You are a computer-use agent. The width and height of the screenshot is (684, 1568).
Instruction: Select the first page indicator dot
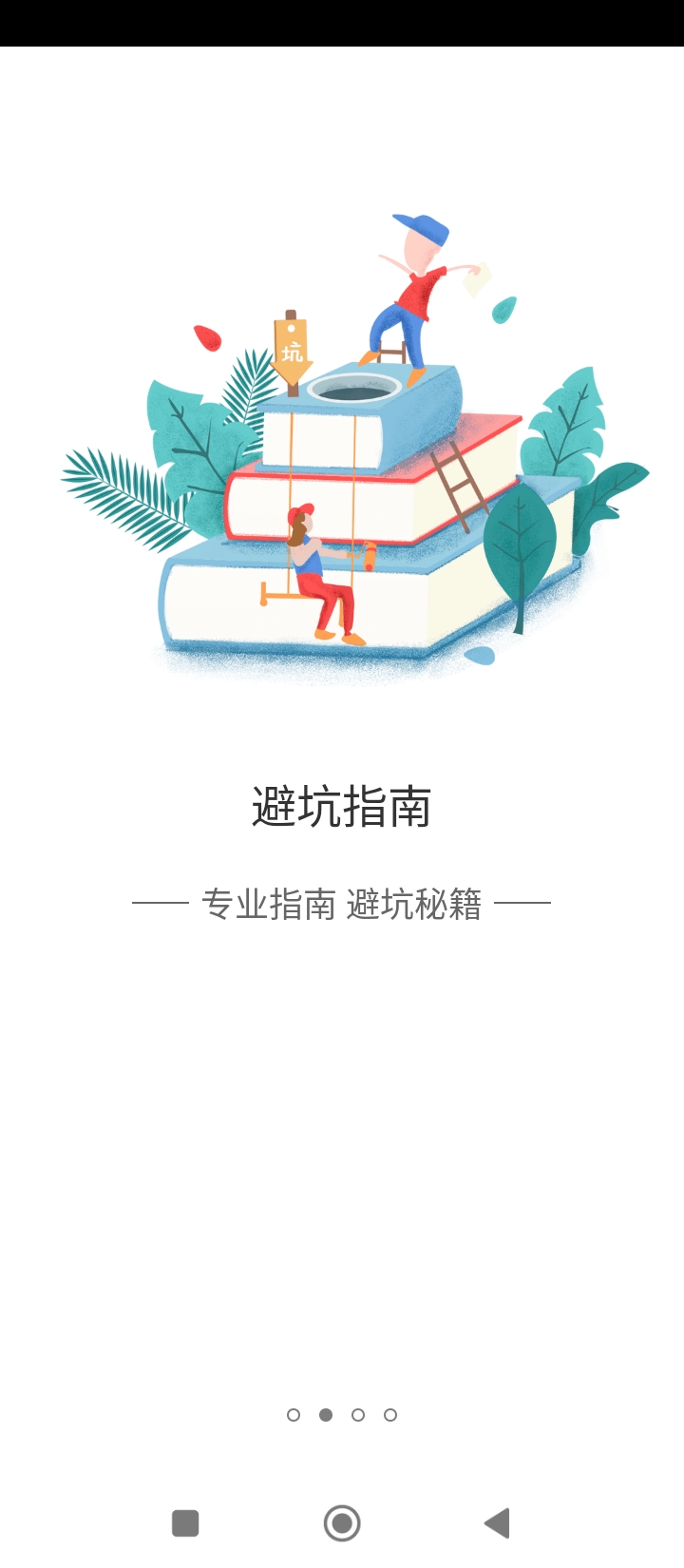[x=294, y=1415]
